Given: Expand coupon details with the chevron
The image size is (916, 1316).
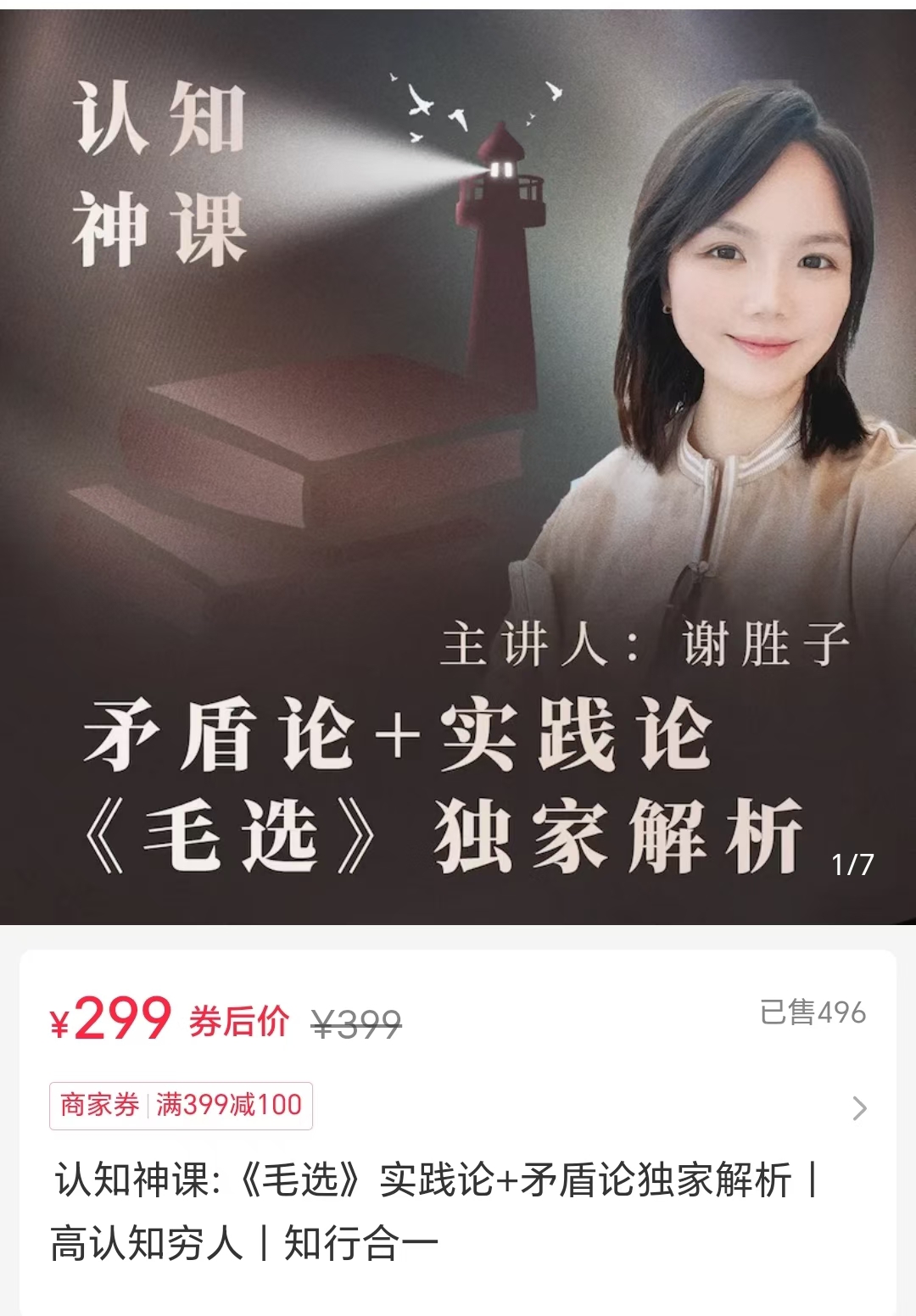Looking at the screenshot, I should 859,1107.
